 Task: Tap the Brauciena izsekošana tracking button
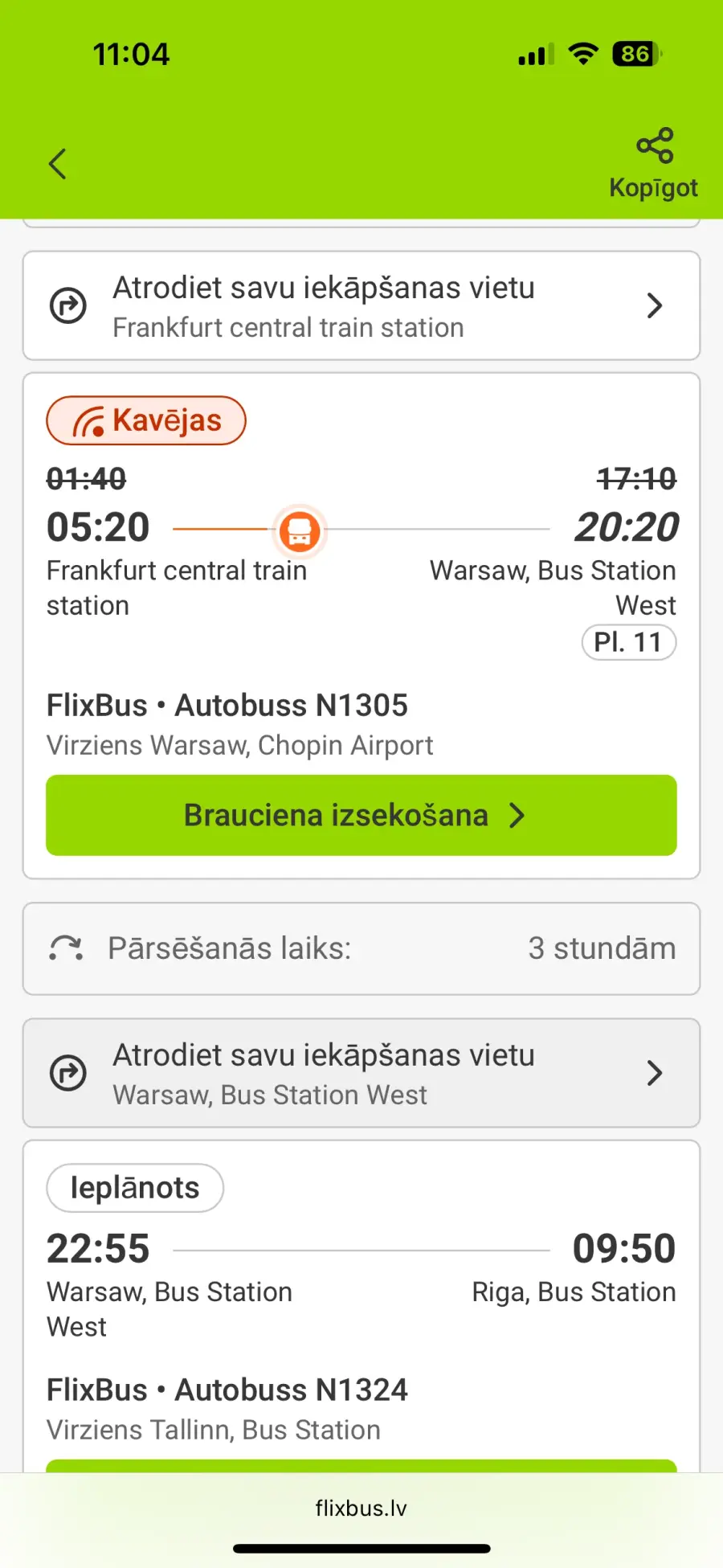click(361, 815)
